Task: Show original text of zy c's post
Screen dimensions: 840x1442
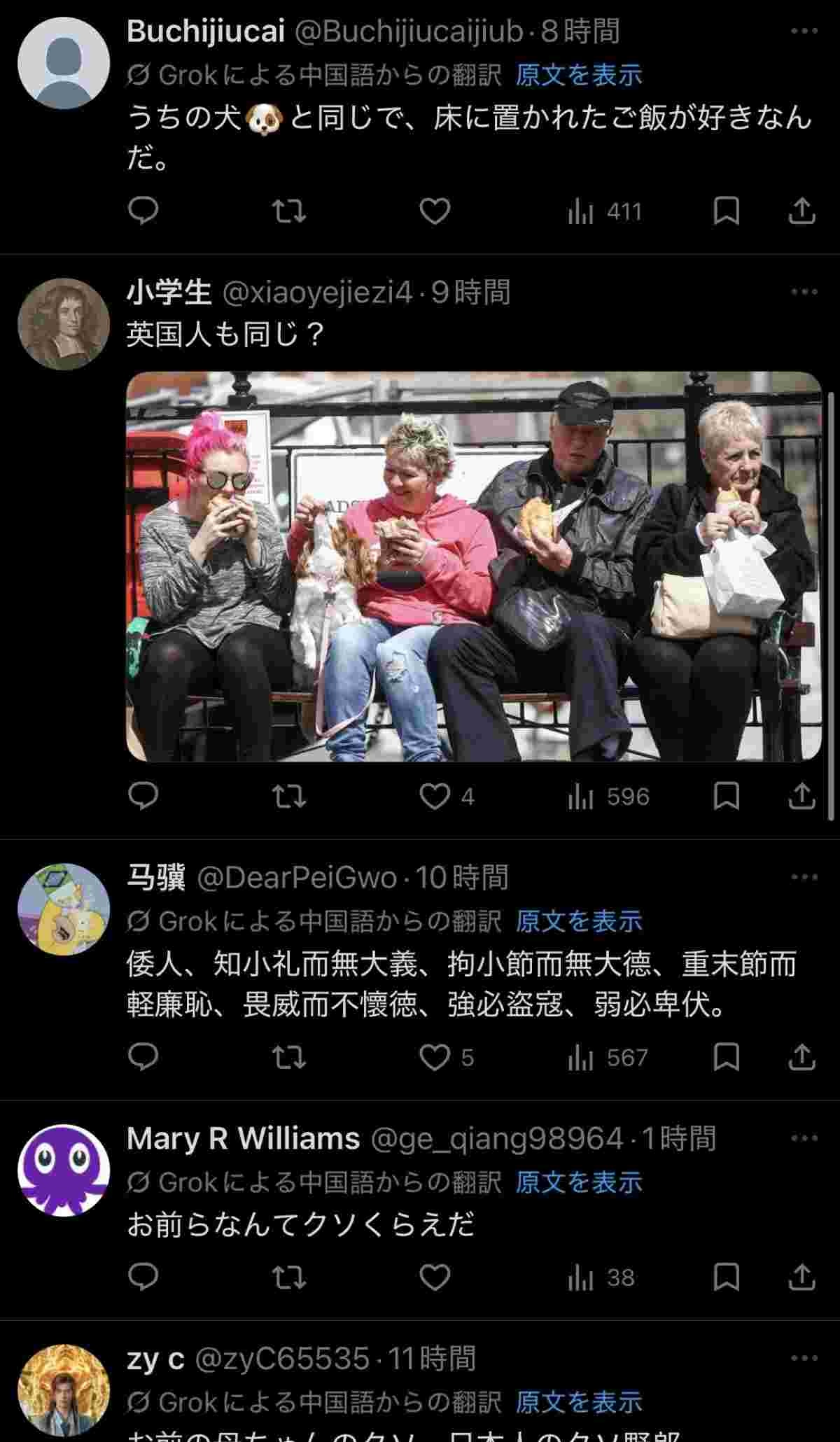Action: pyautogui.click(x=578, y=1402)
